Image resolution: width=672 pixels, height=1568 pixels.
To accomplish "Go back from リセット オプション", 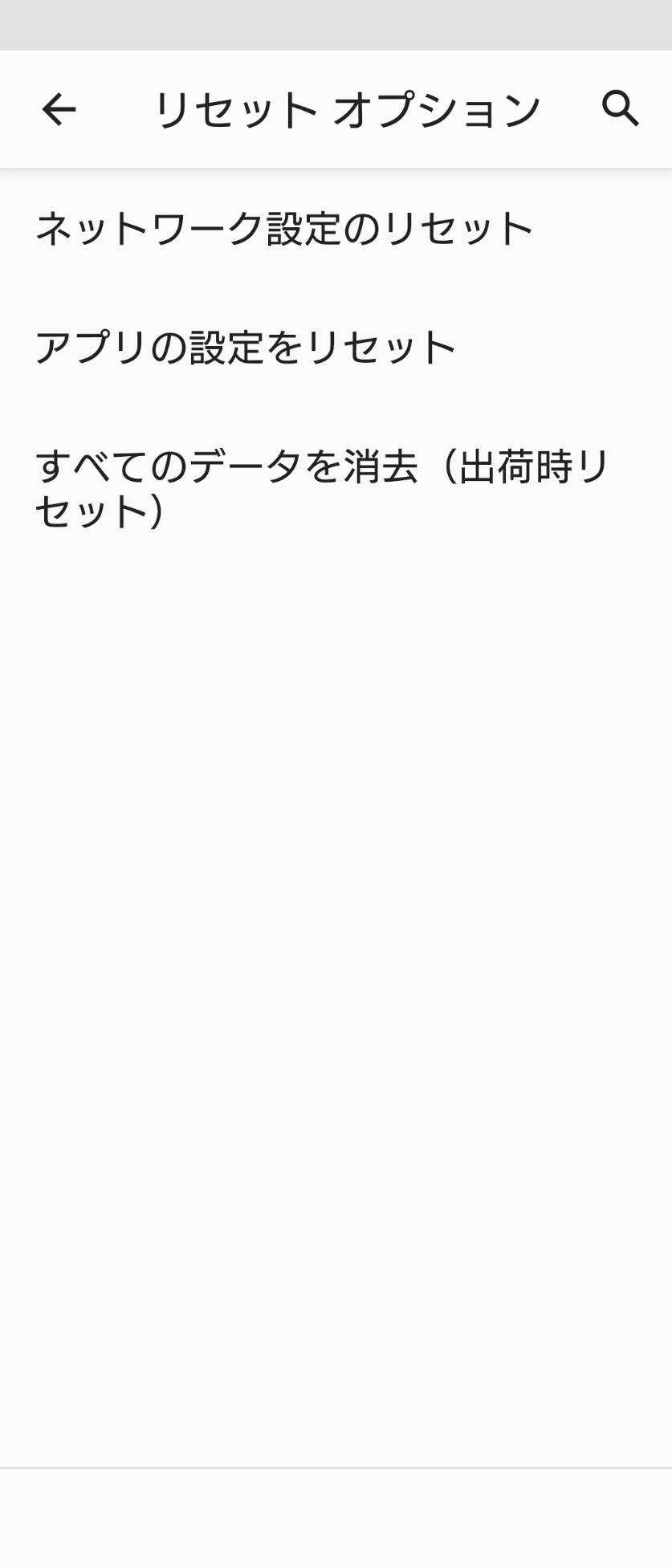I will pyautogui.click(x=59, y=109).
